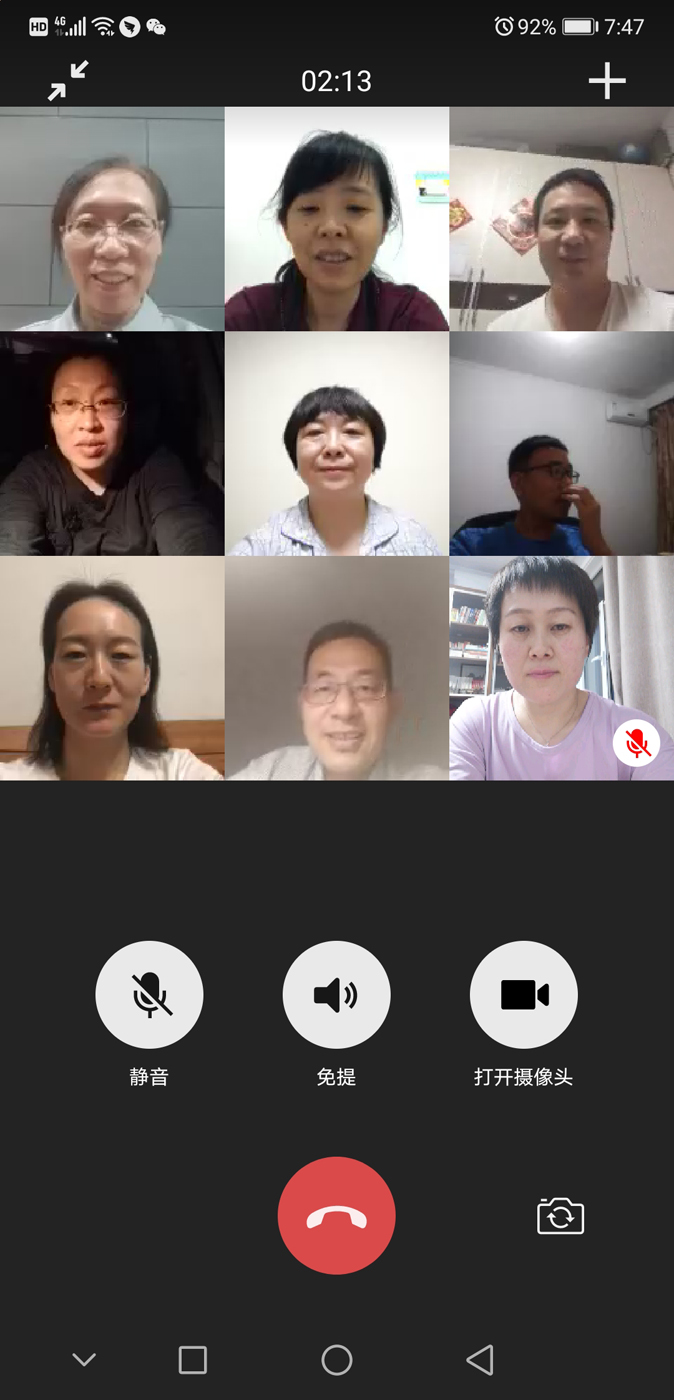Add a participant with the plus icon
The image size is (674, 1400).
(x=607, y=81)
